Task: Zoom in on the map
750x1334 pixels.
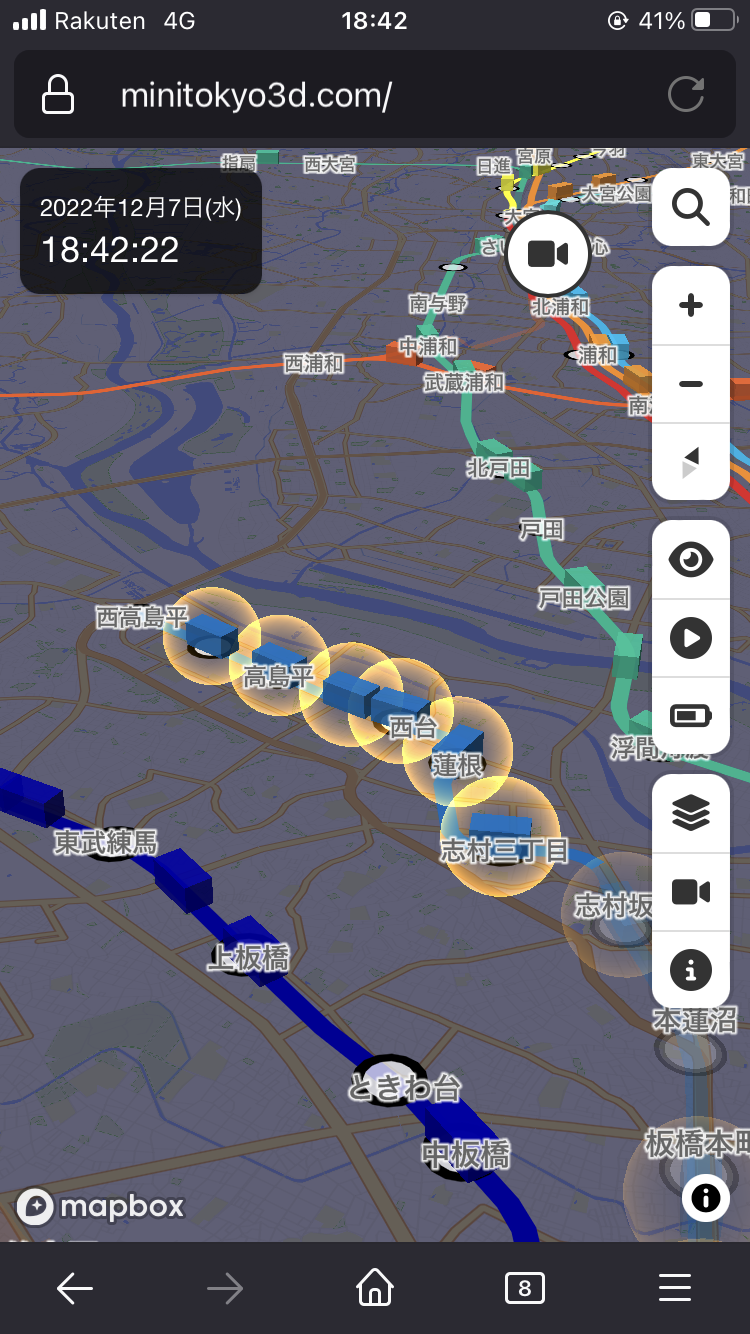Action: point(690,306)
